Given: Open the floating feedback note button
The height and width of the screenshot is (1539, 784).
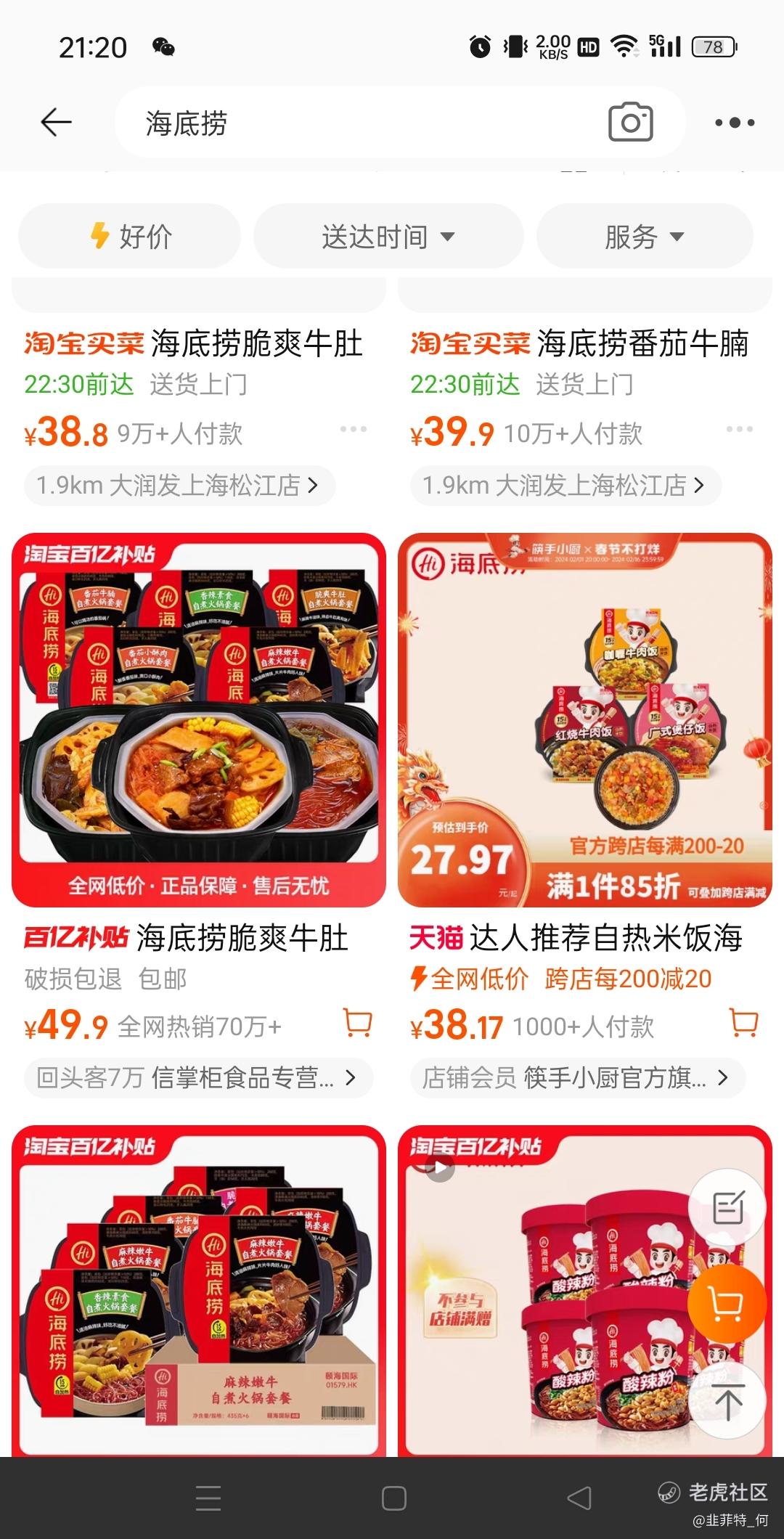Looking at the screenshot, I should 728,1209.
